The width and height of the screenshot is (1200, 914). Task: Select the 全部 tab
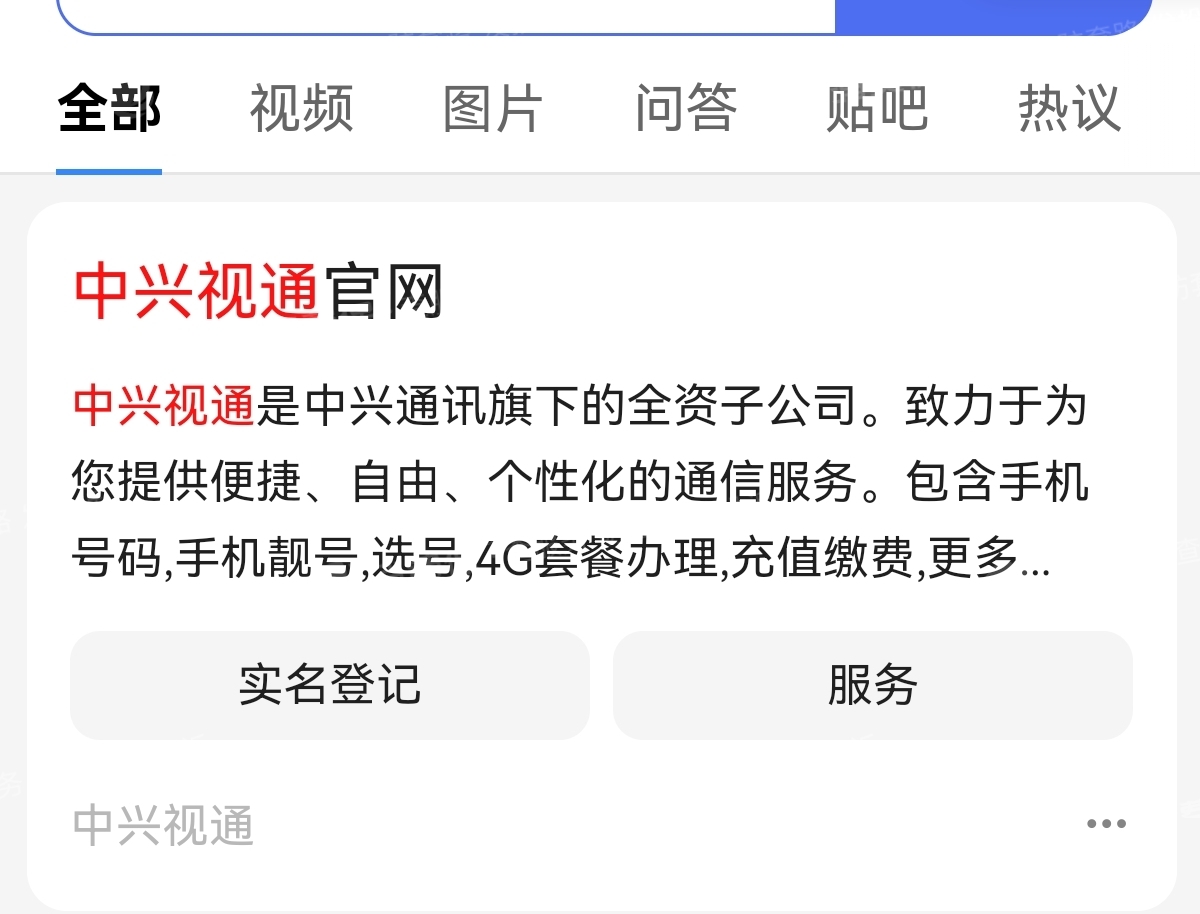(x=109, y=108)
